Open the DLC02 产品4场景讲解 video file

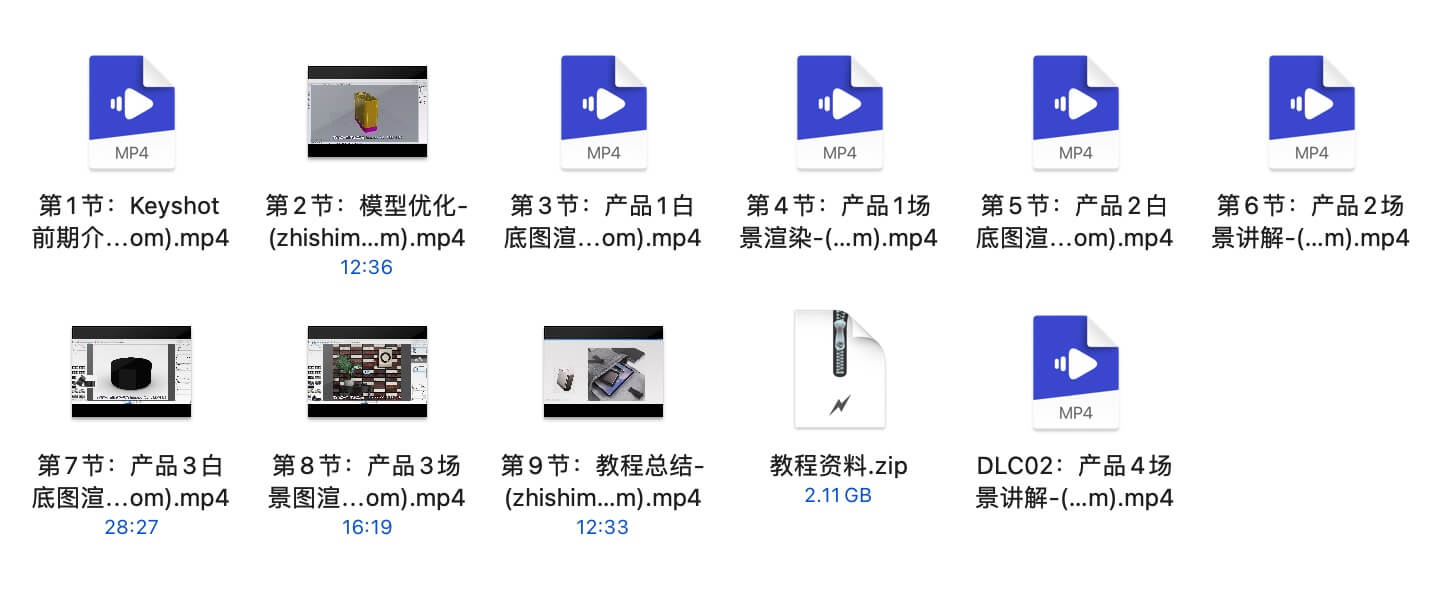pyautogui.click(x=1075, y=372)
